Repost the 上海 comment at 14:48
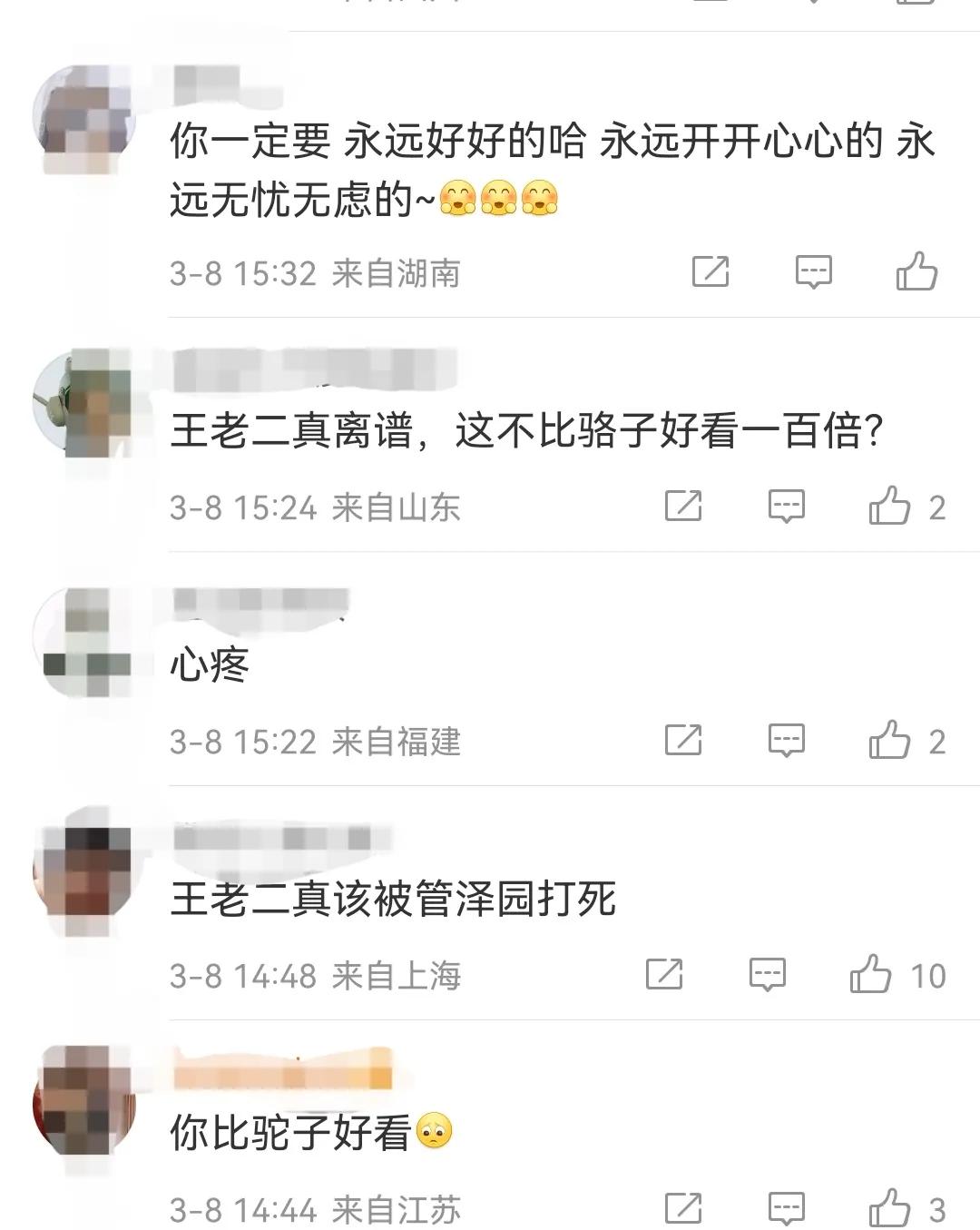 663,974
